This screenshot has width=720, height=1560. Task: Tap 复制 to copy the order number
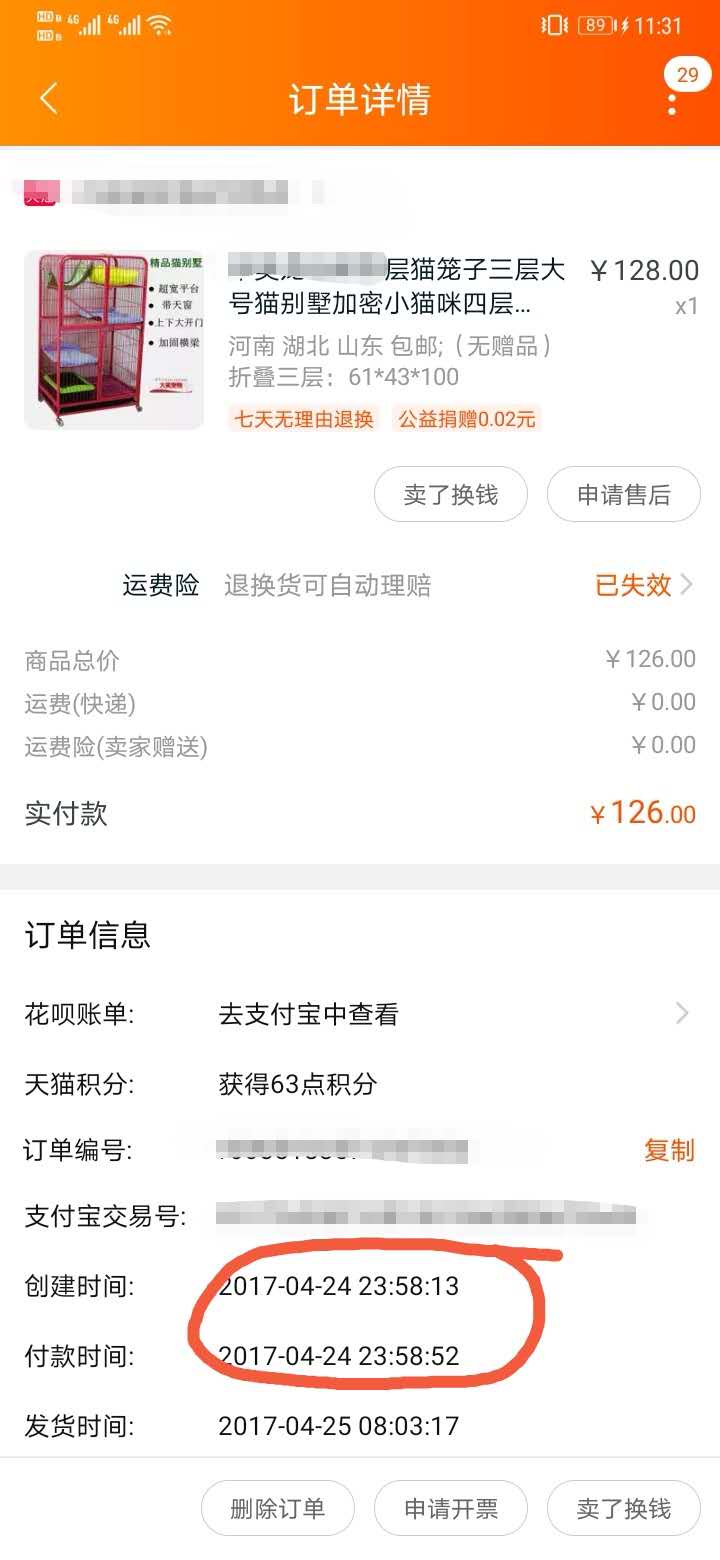(x=668, y=1152)
